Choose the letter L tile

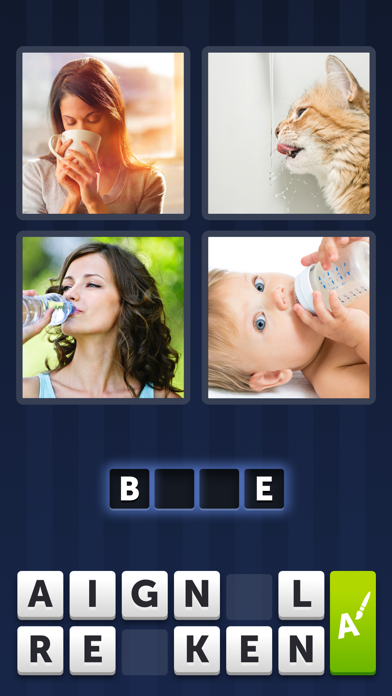301,595
